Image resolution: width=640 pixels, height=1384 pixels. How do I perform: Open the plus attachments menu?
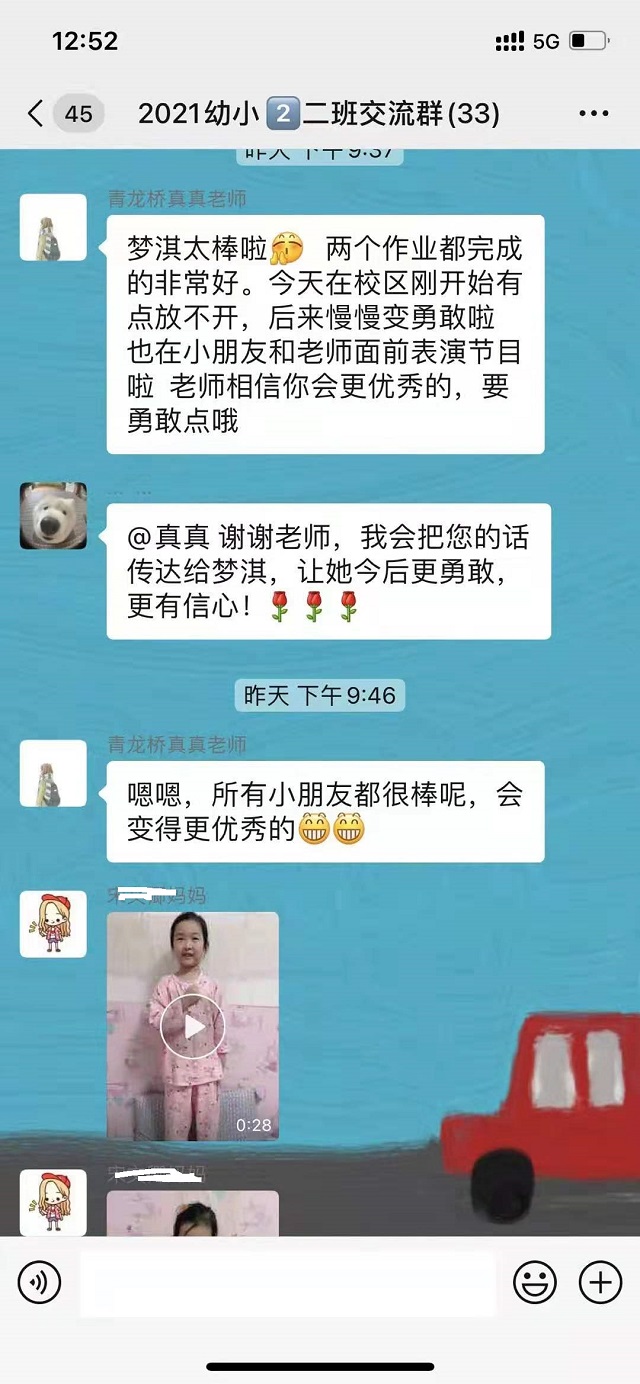coord(600,1281)
